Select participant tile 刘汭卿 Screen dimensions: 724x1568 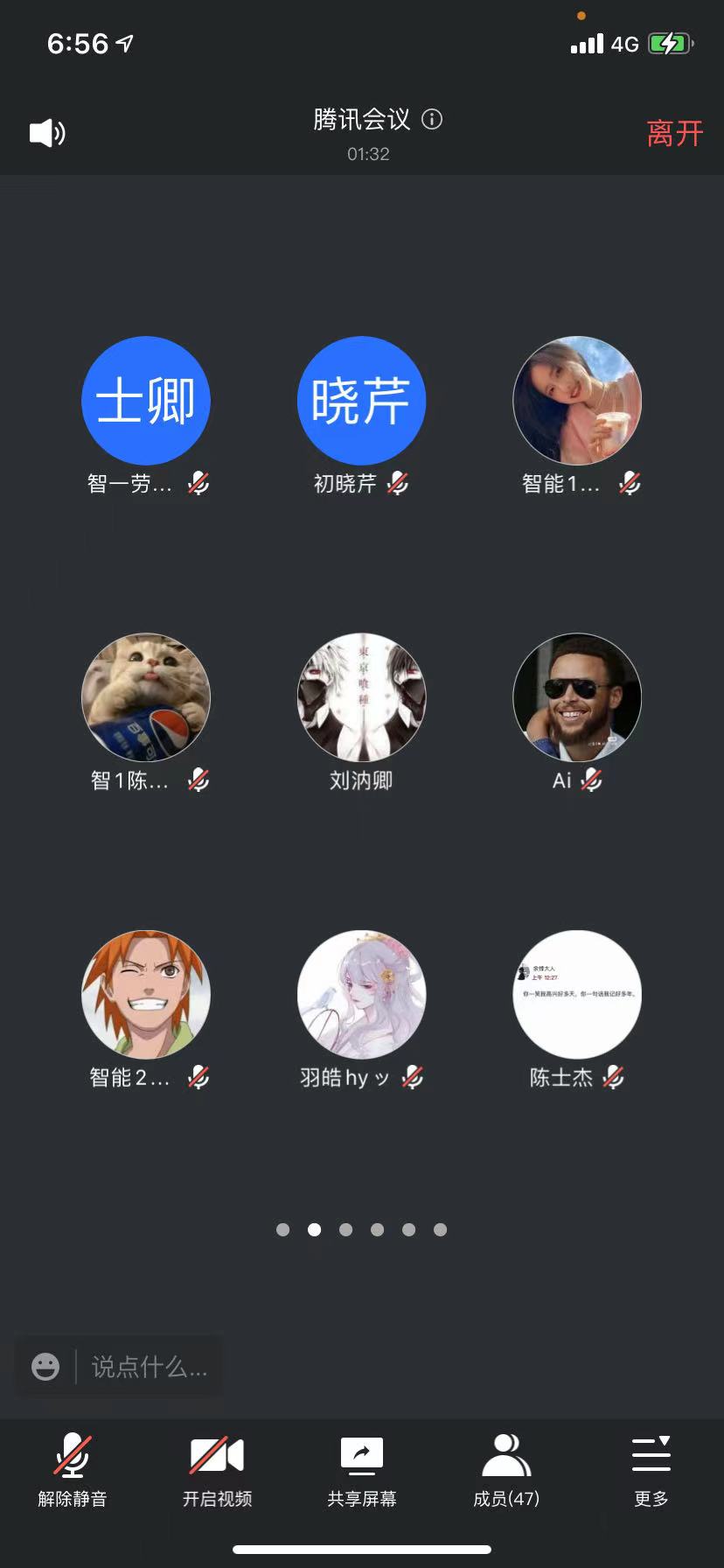coord(361,697)
